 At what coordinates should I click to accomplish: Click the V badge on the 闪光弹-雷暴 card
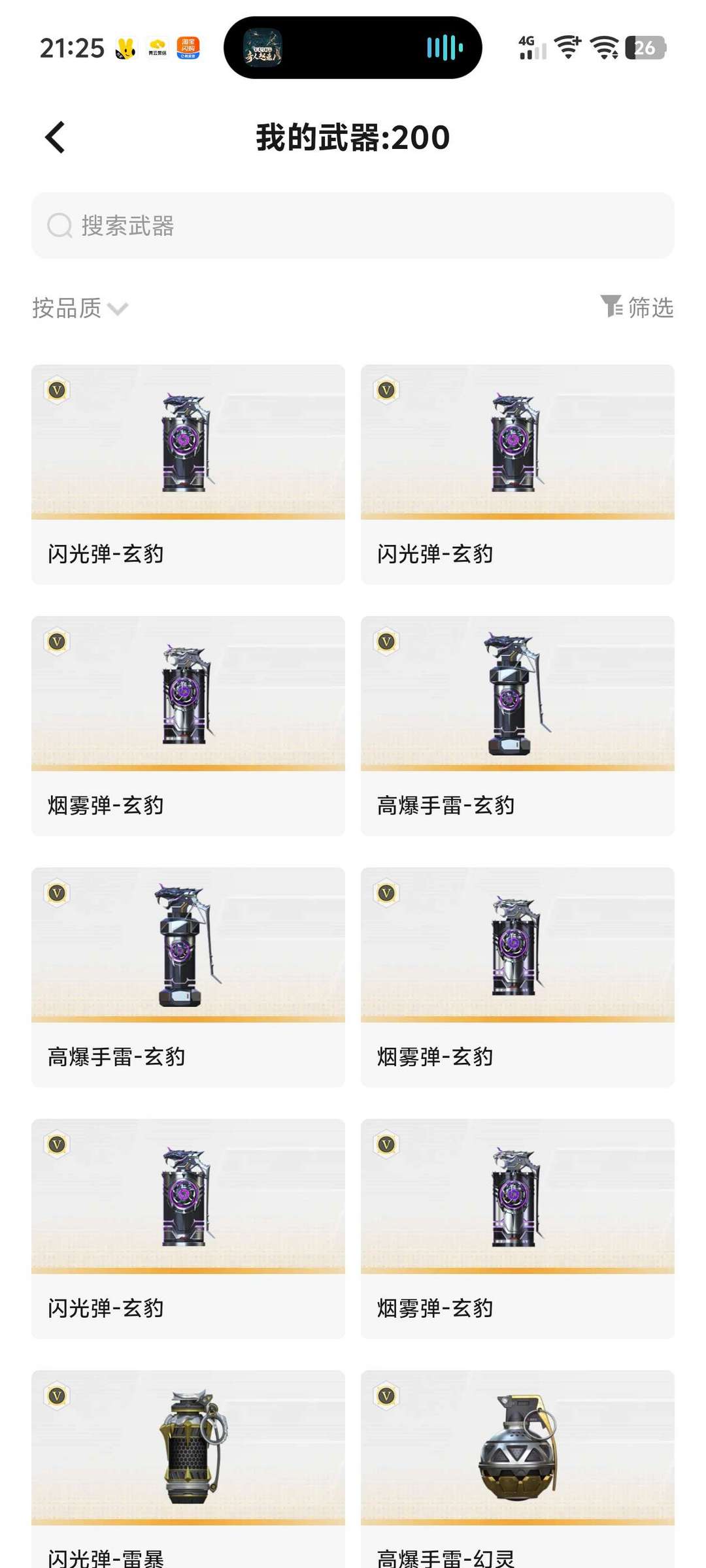pos(56,1396)
